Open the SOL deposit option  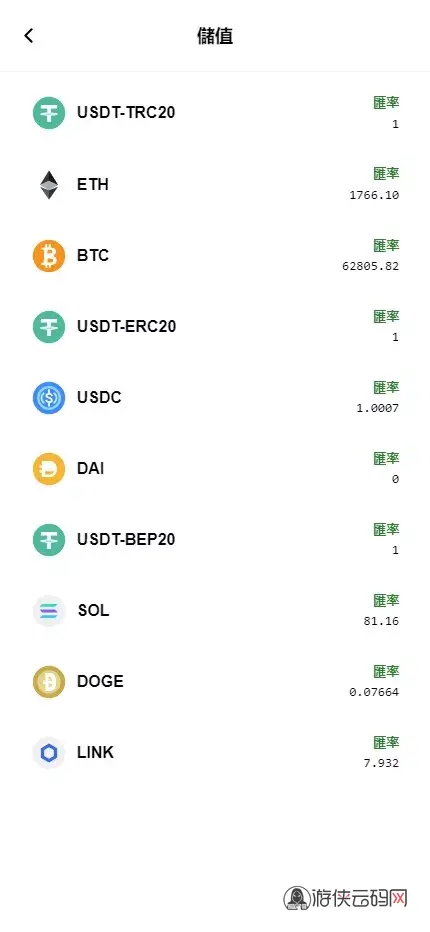(x=215, y=610)
